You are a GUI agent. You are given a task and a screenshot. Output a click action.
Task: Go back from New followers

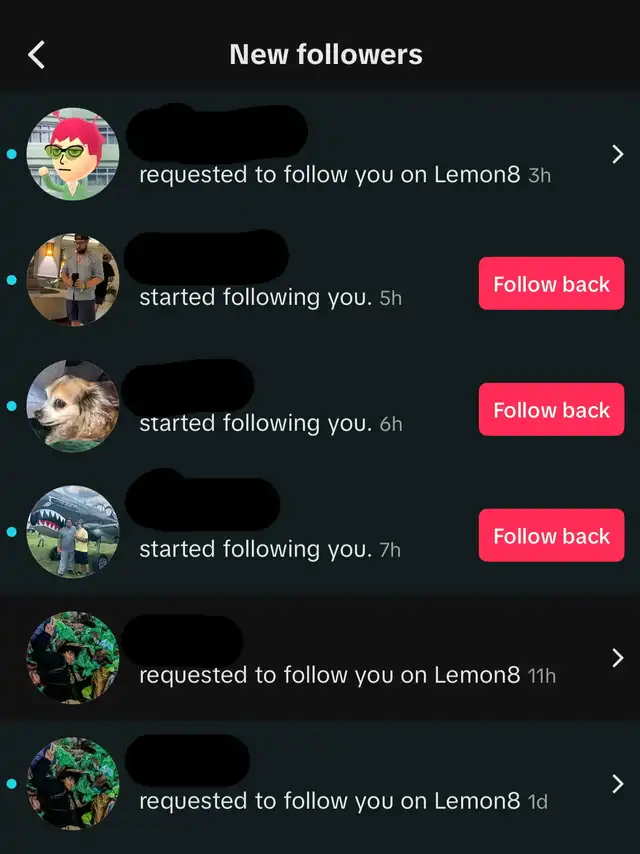tap(37, 55)
